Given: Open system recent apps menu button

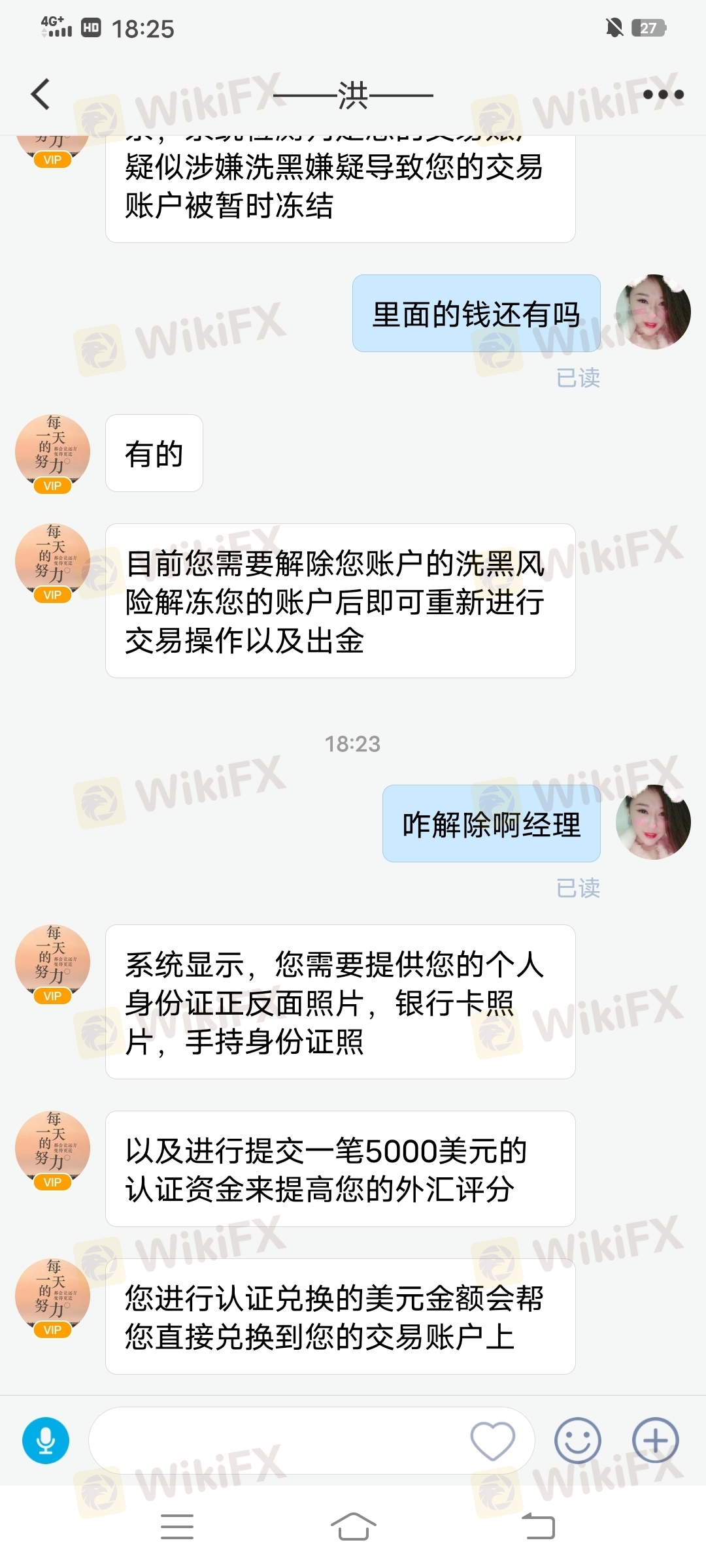Looking at the screenshot, I should [177, 1527].
